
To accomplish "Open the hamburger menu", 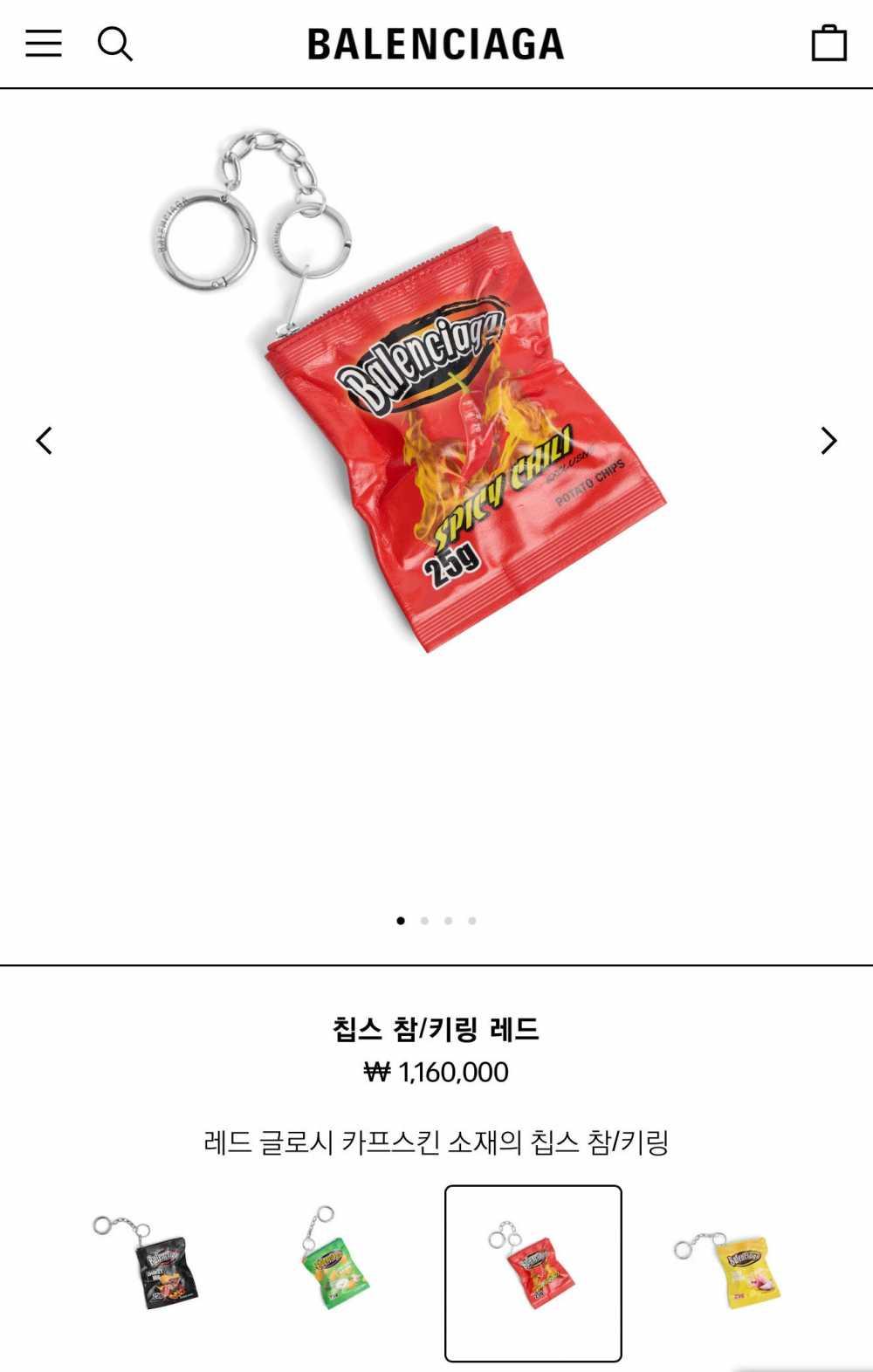I will [44, 43].
